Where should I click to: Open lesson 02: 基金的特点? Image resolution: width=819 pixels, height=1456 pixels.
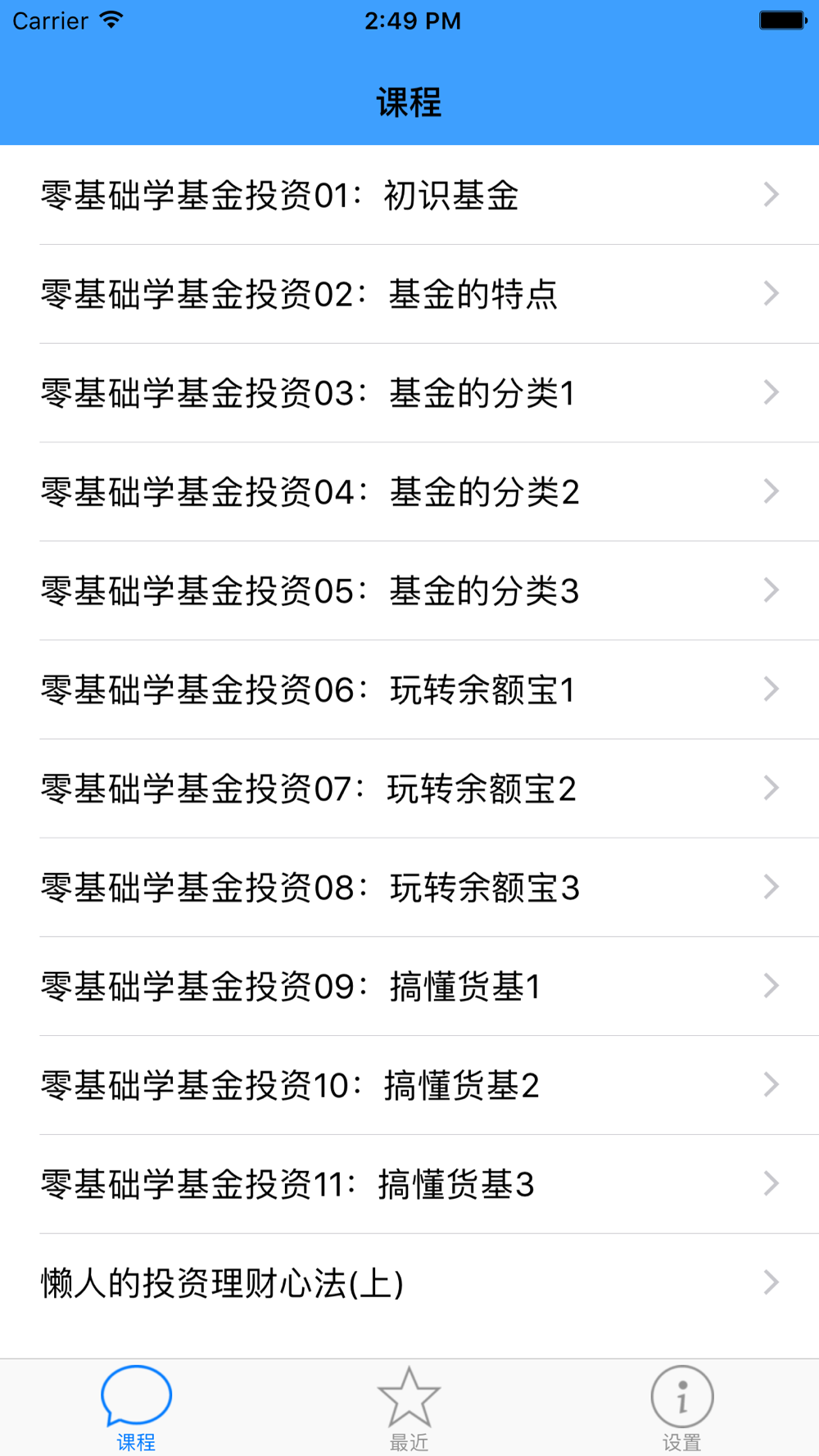[x=409, y=294]
